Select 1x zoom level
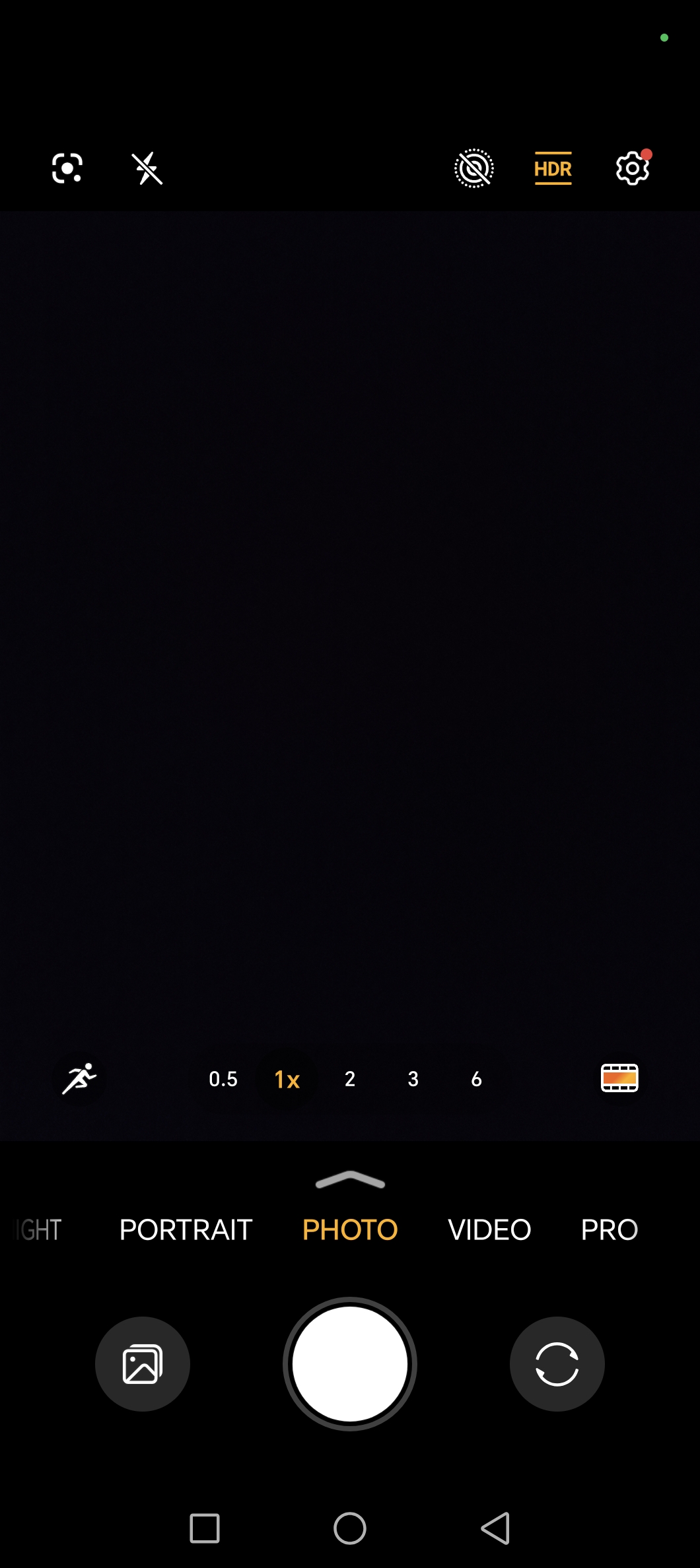700x1568 pixels. (287, 1080)
